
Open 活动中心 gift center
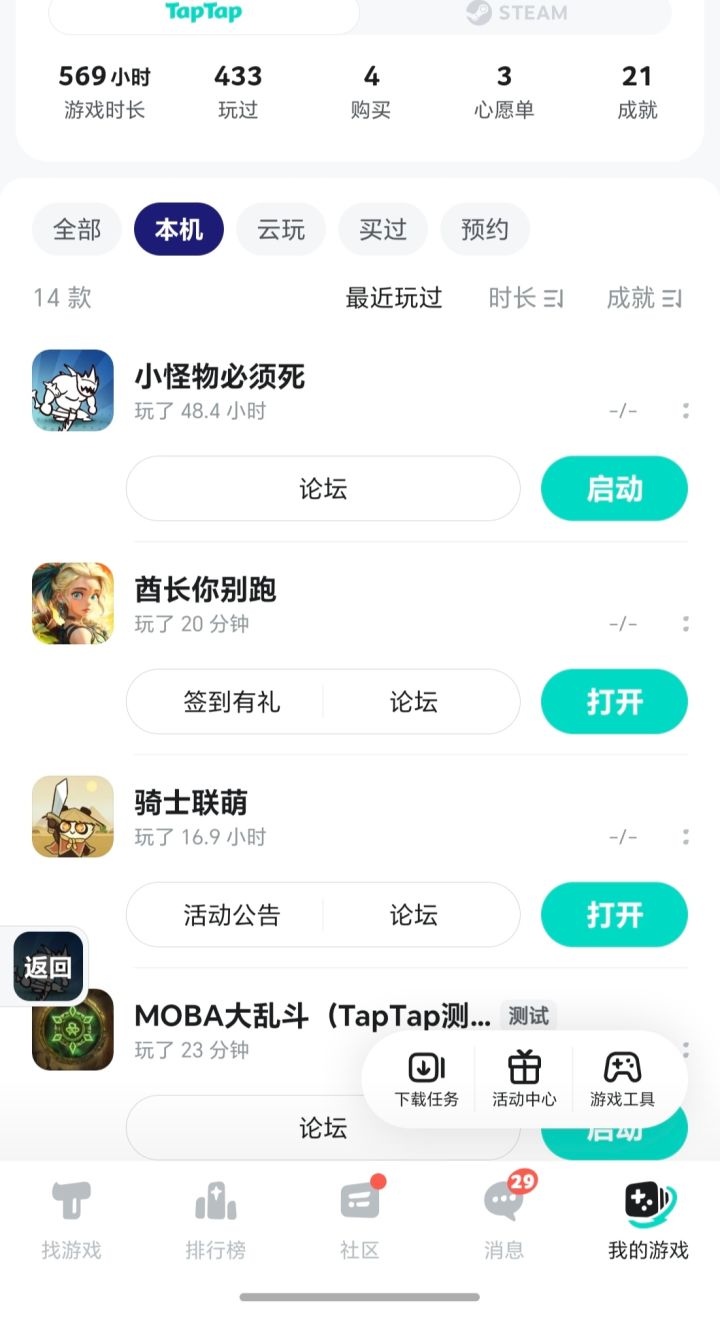click(524, 1080)
